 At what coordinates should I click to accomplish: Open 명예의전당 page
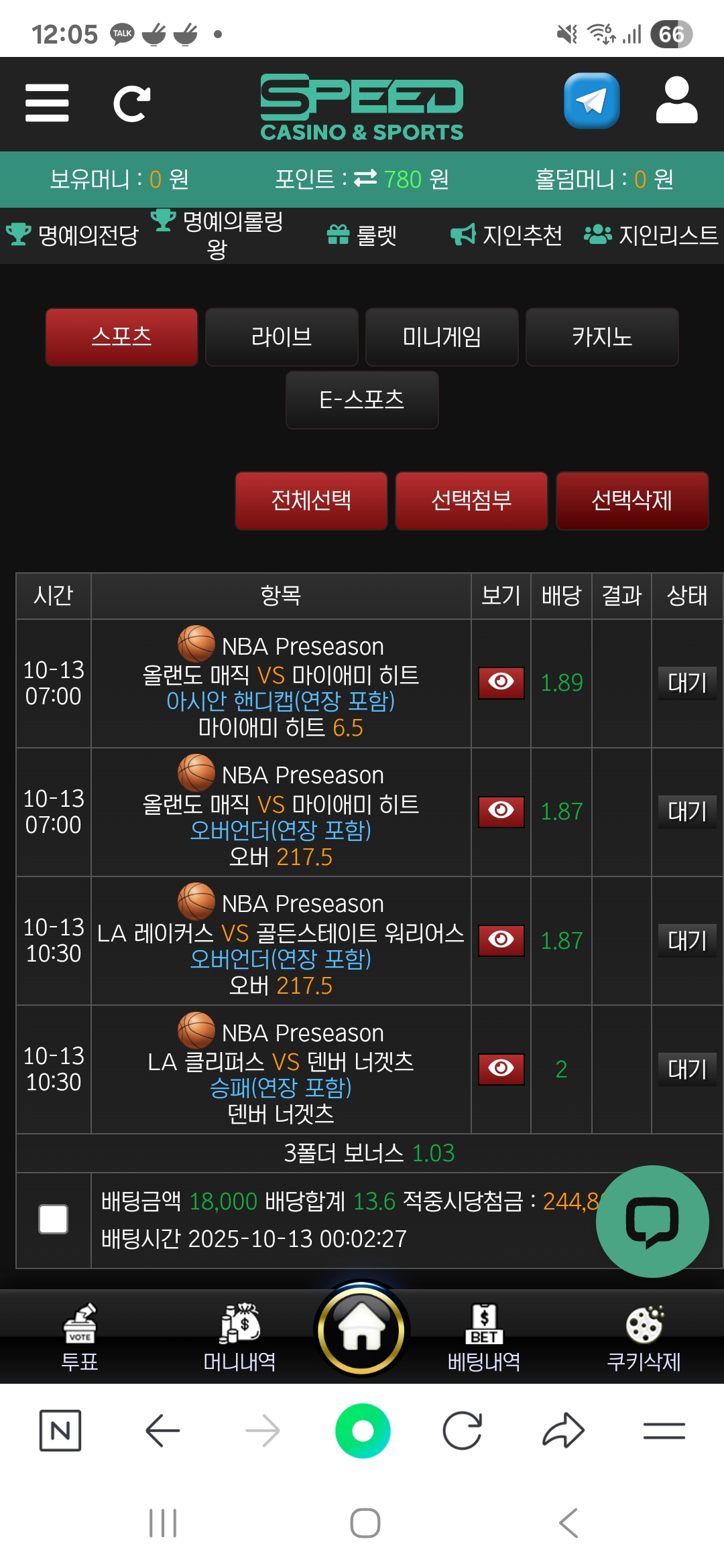pyautogui.click(x=72, y=235)
